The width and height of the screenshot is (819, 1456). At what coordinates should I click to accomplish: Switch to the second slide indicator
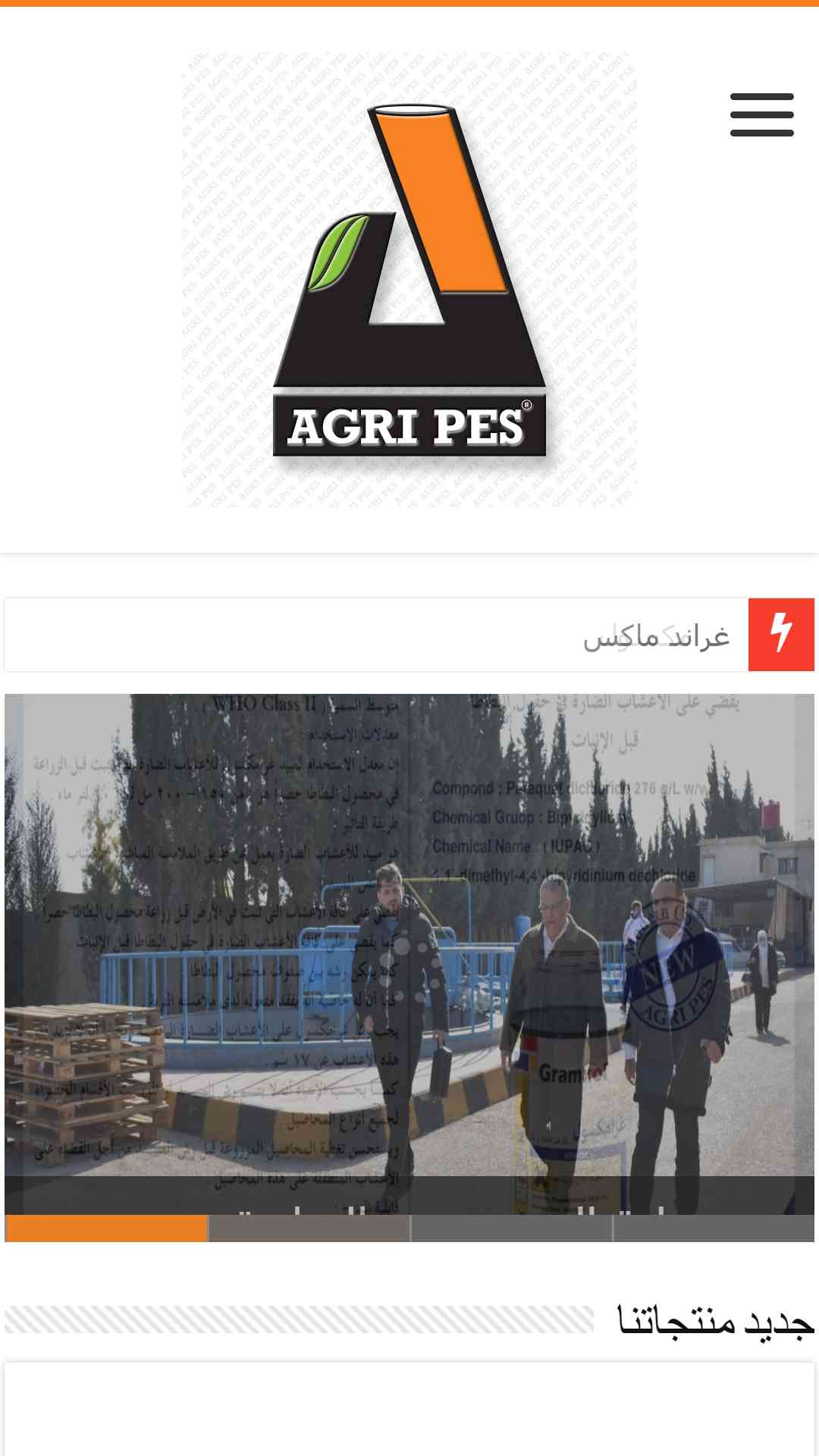pyautogui.click(x=309, y=1228)
